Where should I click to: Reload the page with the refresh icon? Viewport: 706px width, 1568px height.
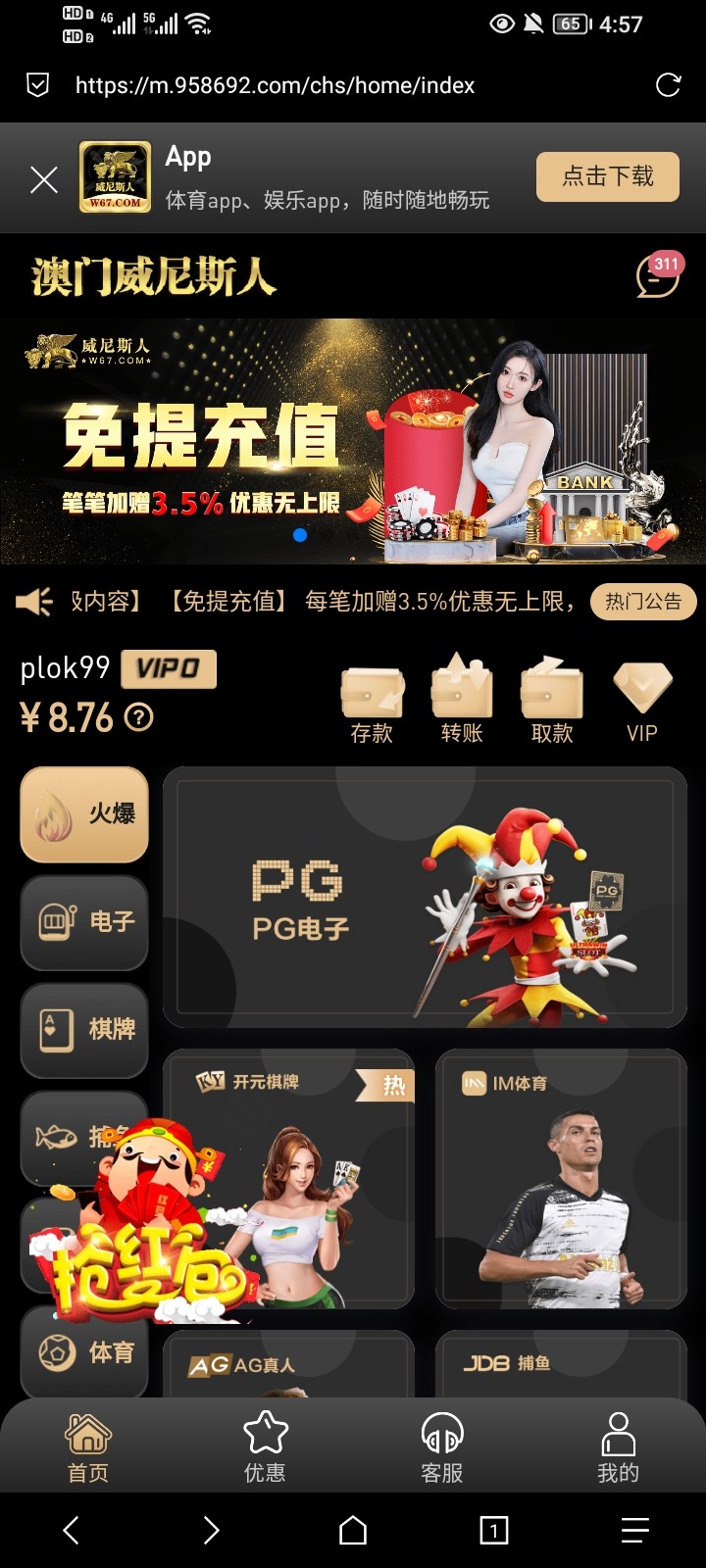[x=668, y=85]
